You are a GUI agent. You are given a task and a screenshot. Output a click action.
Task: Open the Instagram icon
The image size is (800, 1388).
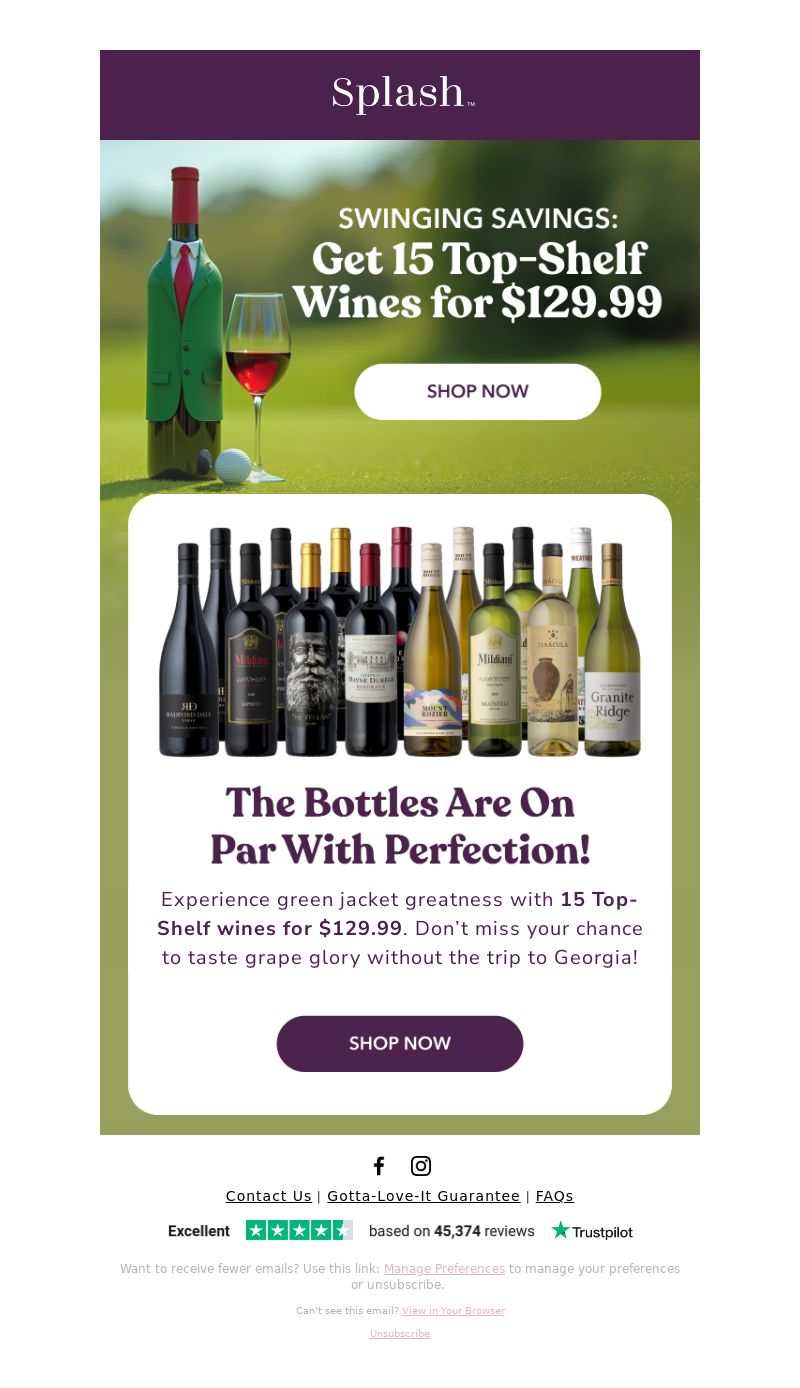[x=421, y=1166]
